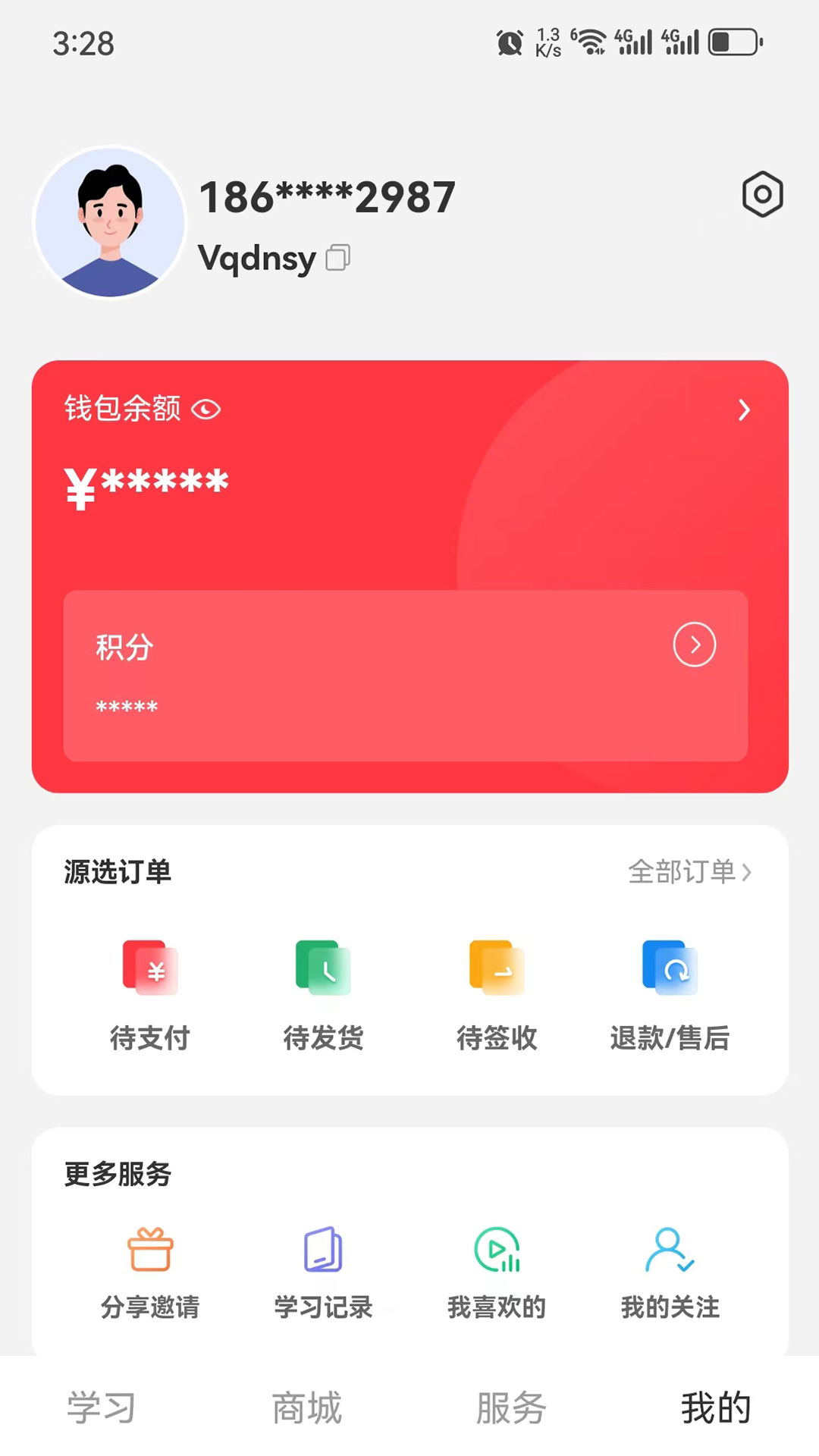This screenshot has width=819, height=1456.
Task: Switch to the 商城 mall tab
Action: pos(306,1407)
